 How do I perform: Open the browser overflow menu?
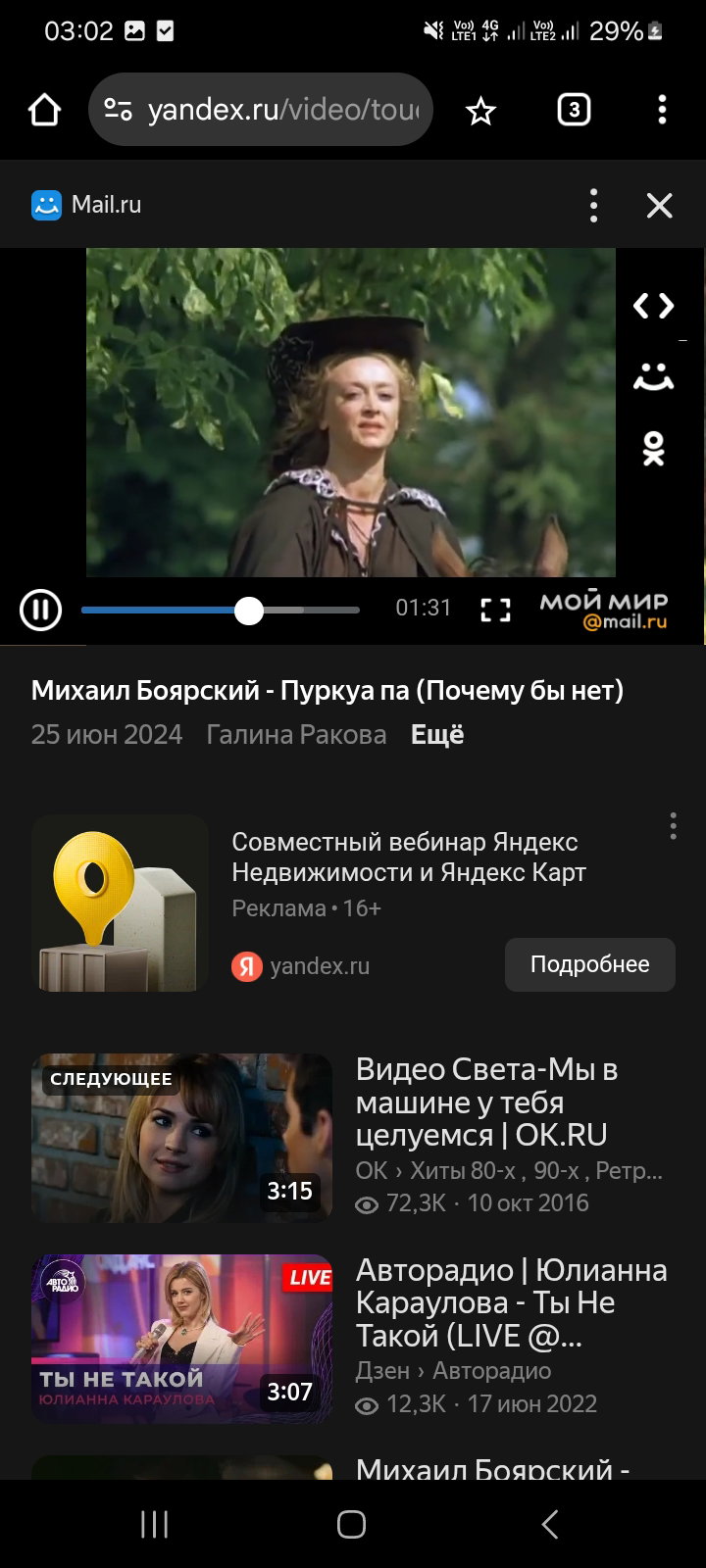(x=662, y=110)
